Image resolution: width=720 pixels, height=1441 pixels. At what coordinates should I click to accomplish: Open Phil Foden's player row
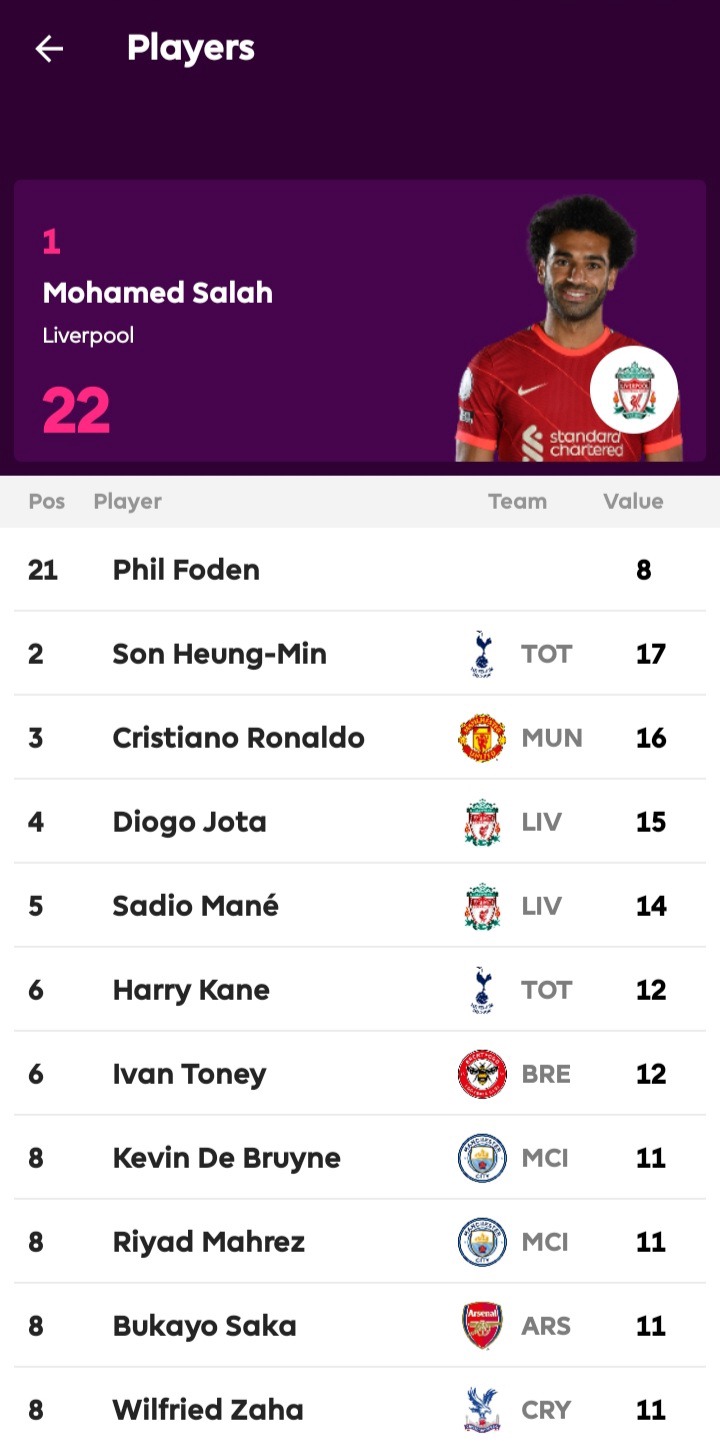(360, 569)
